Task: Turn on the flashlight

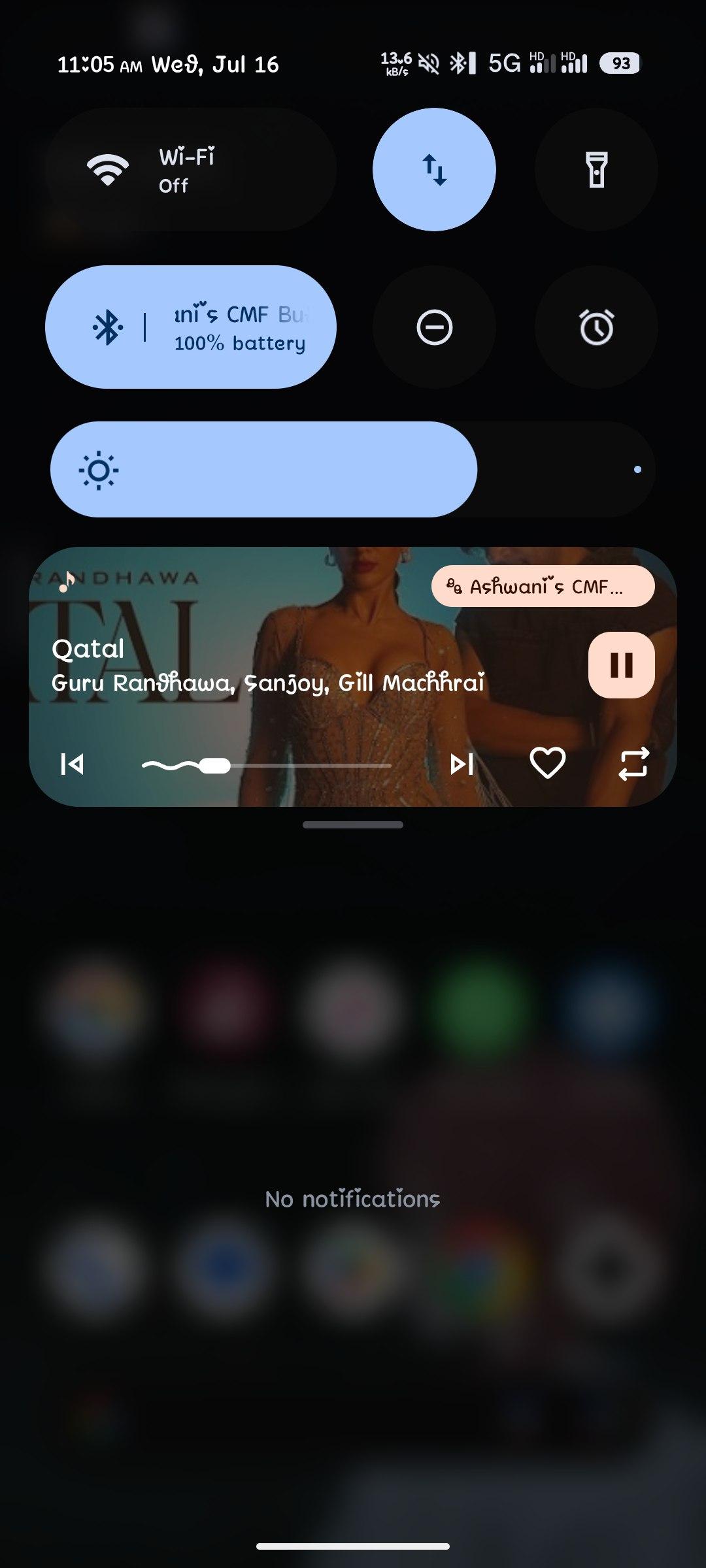Action: pos(596,170)
